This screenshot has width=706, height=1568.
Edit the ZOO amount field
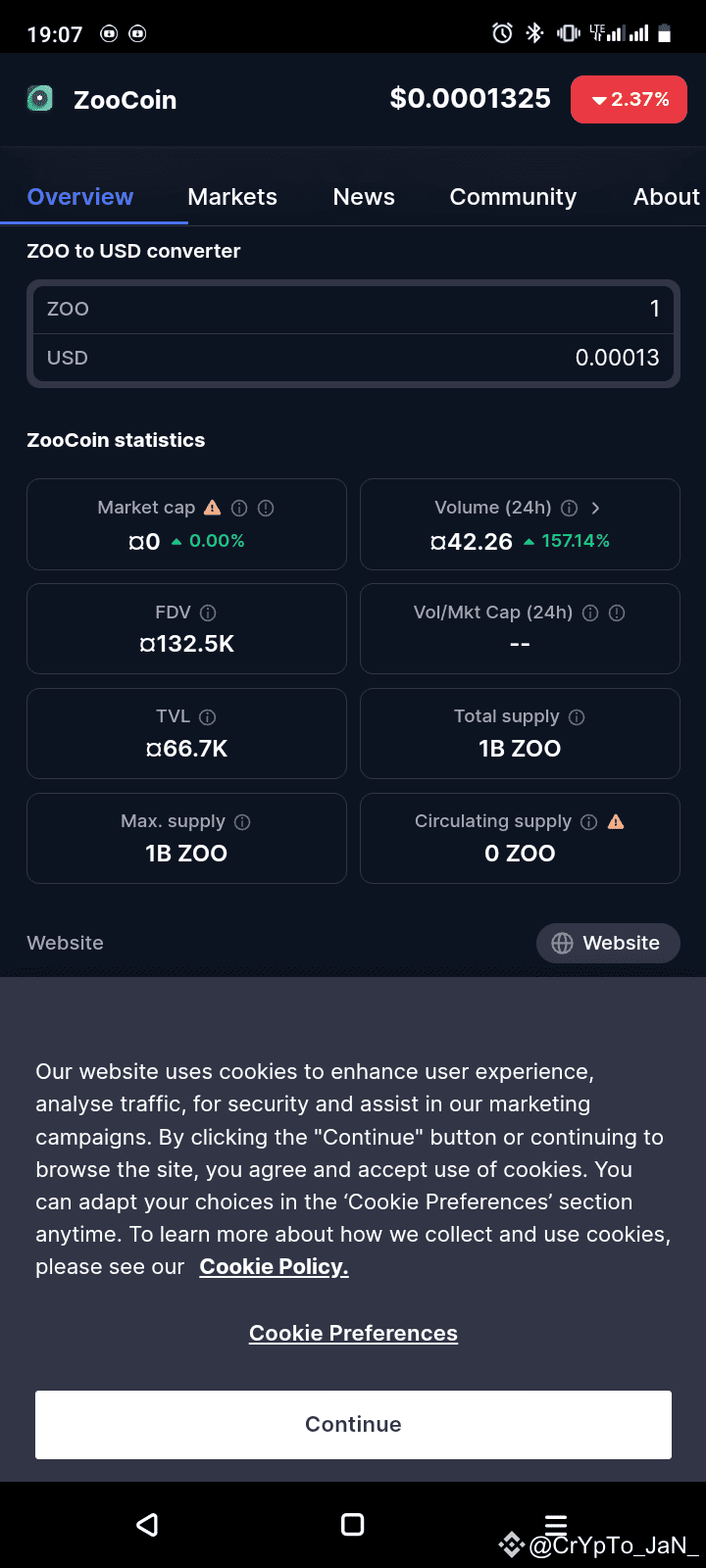tap(353, 309)
